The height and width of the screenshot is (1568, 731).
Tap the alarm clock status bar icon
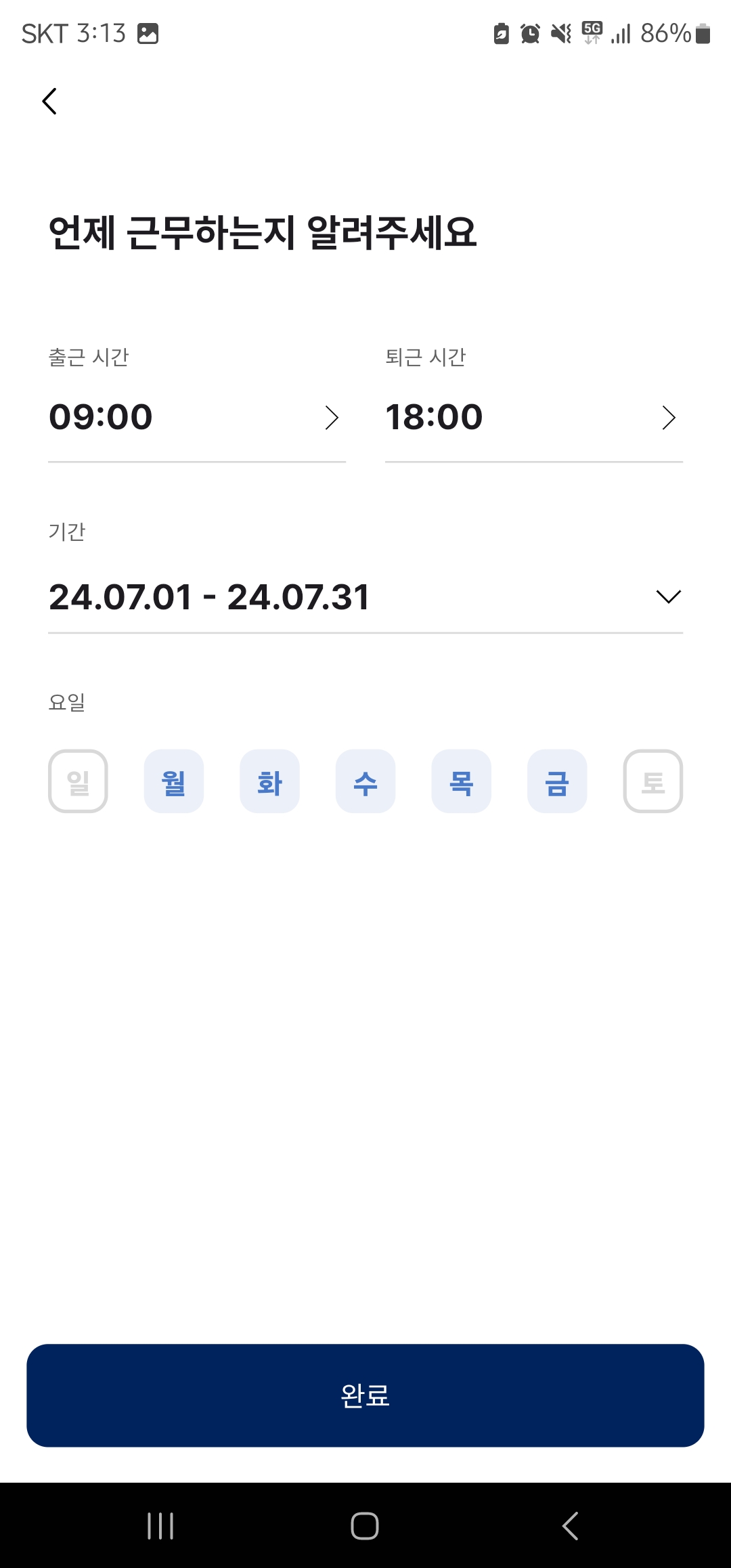[530, 33]
